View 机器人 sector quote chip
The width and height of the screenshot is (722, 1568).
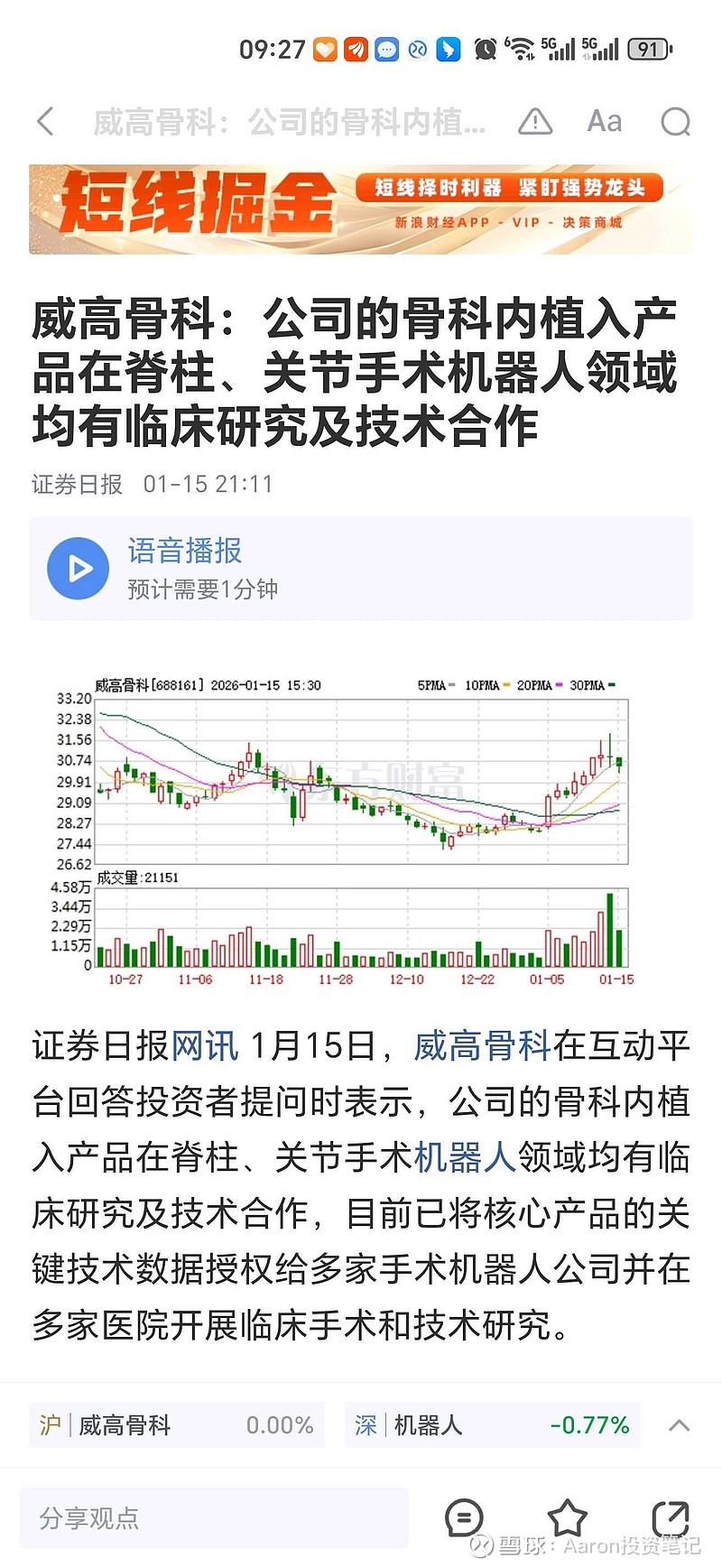pos(493,1425)
